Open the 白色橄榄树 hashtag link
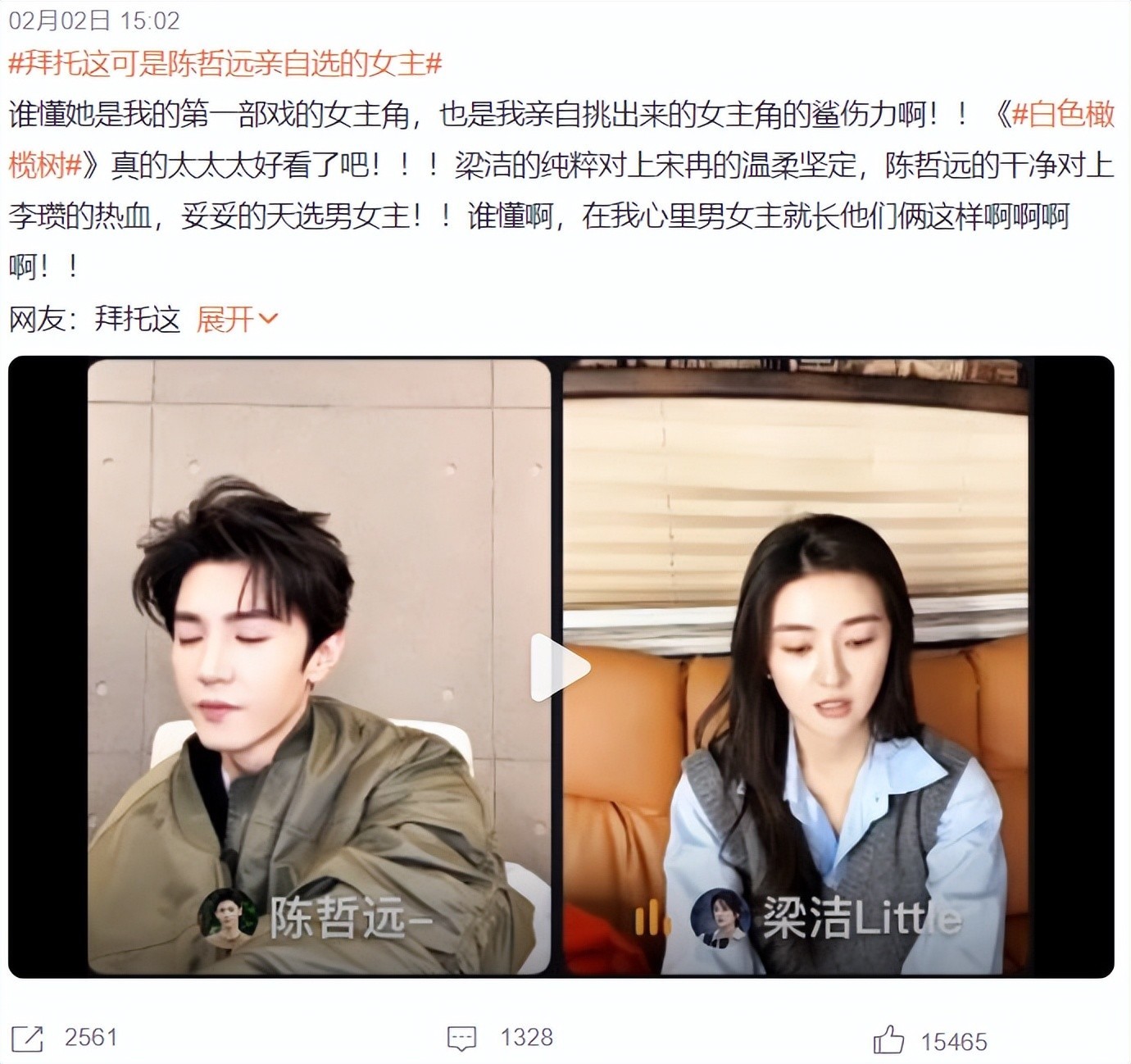The width and height of the screenshot is (1131, 1064). [x=1063, y=115]
